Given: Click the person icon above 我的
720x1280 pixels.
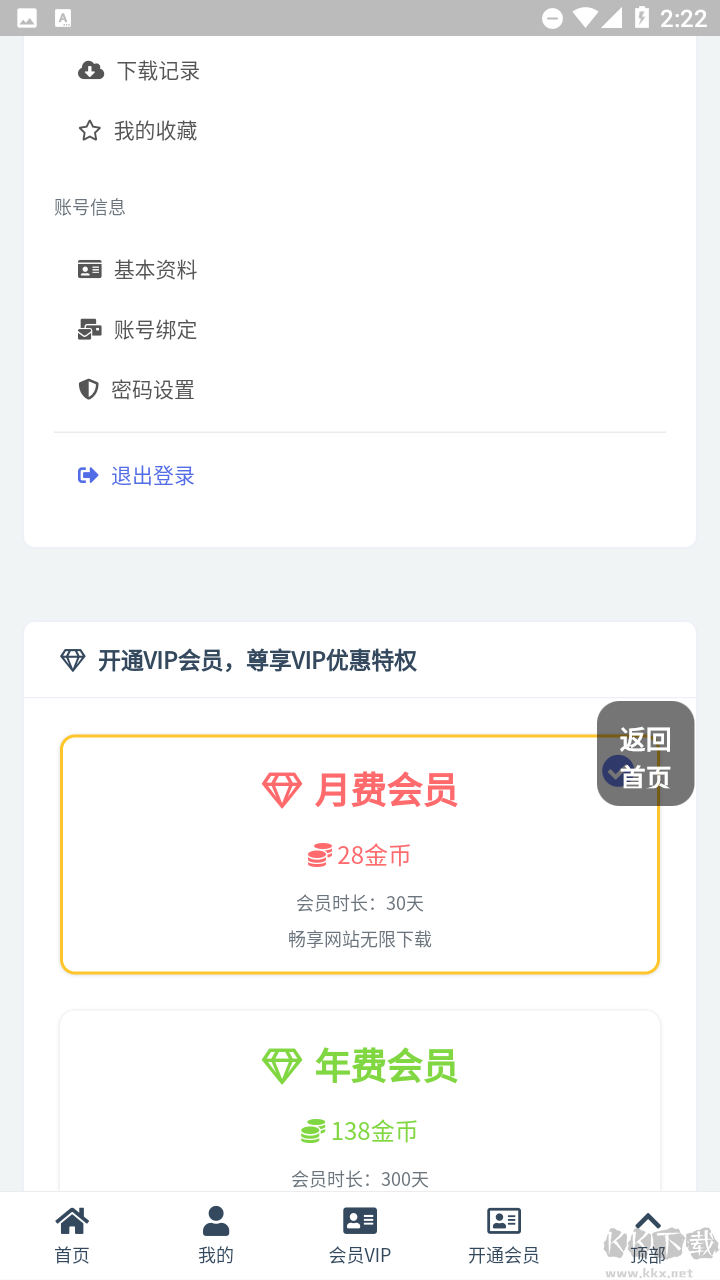Looking at the screenshot, I should click(x=215, y=1218).
